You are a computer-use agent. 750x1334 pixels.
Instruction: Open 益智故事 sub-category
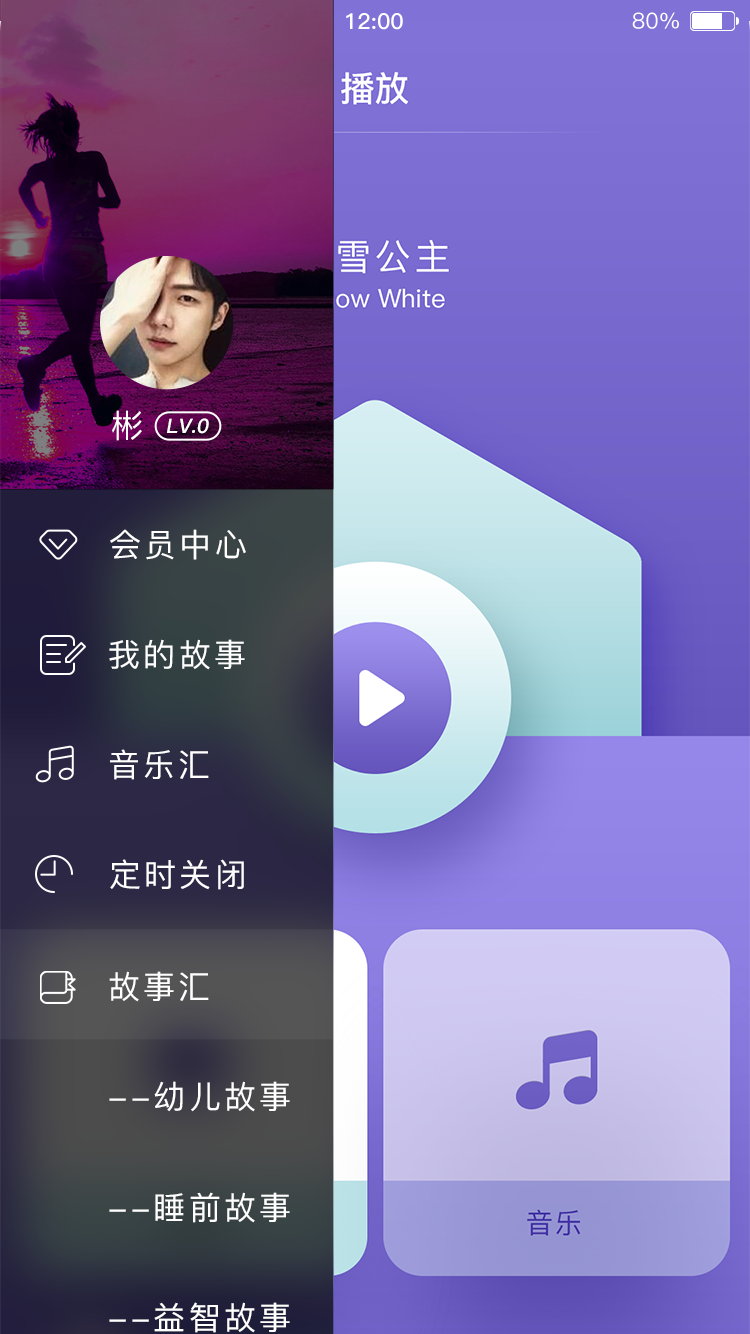click(200, 1315)
